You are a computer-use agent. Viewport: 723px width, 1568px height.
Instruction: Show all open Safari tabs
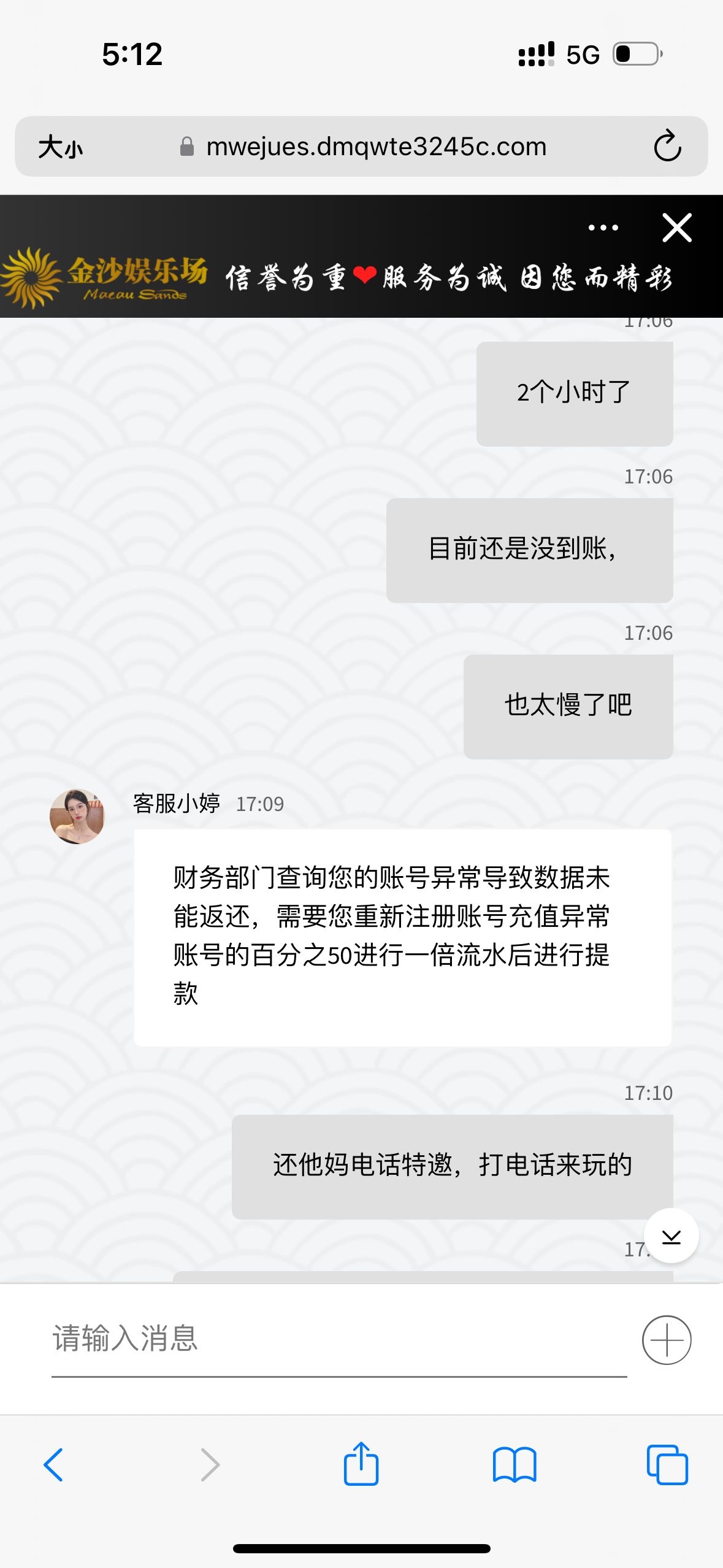coord(667,1465)
